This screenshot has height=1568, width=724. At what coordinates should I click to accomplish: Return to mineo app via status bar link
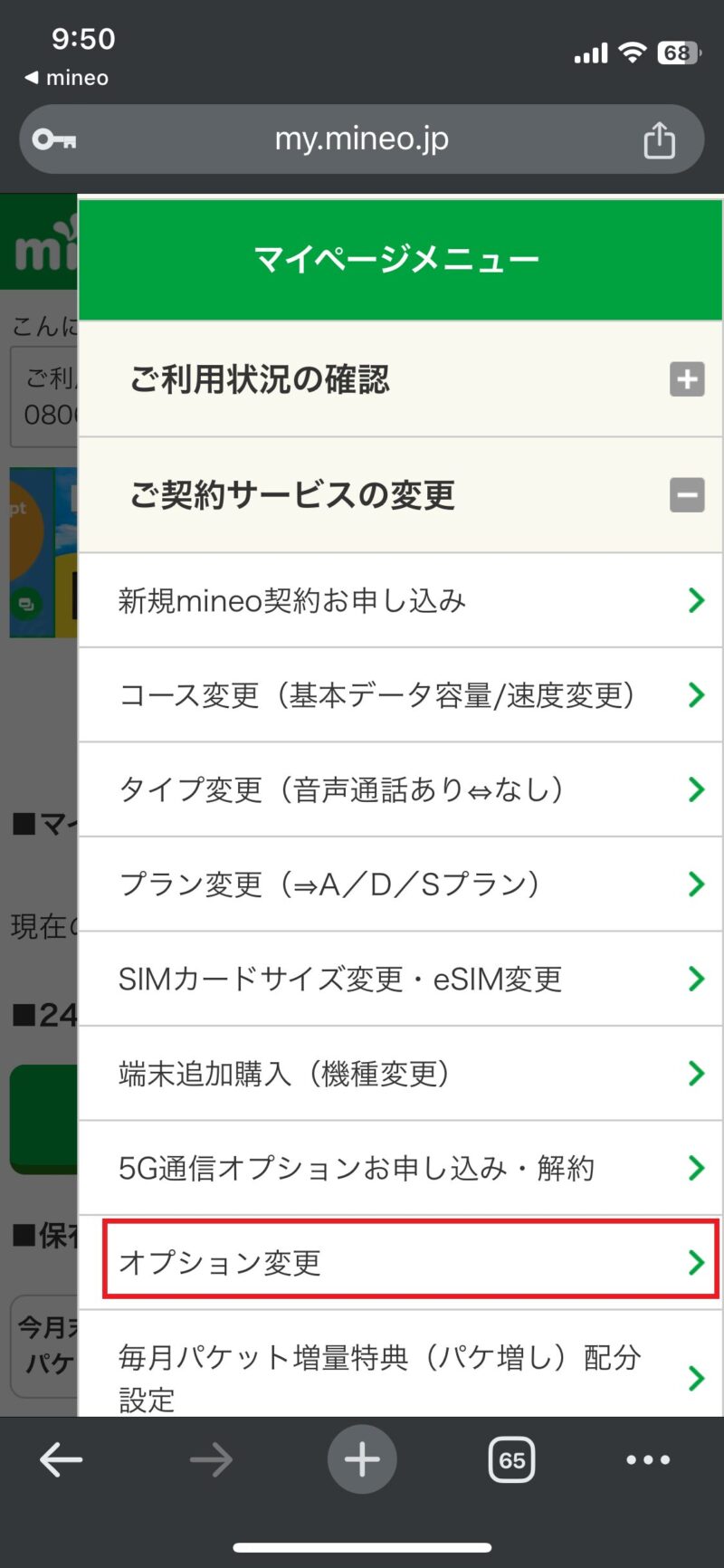[x=58, y=78]
